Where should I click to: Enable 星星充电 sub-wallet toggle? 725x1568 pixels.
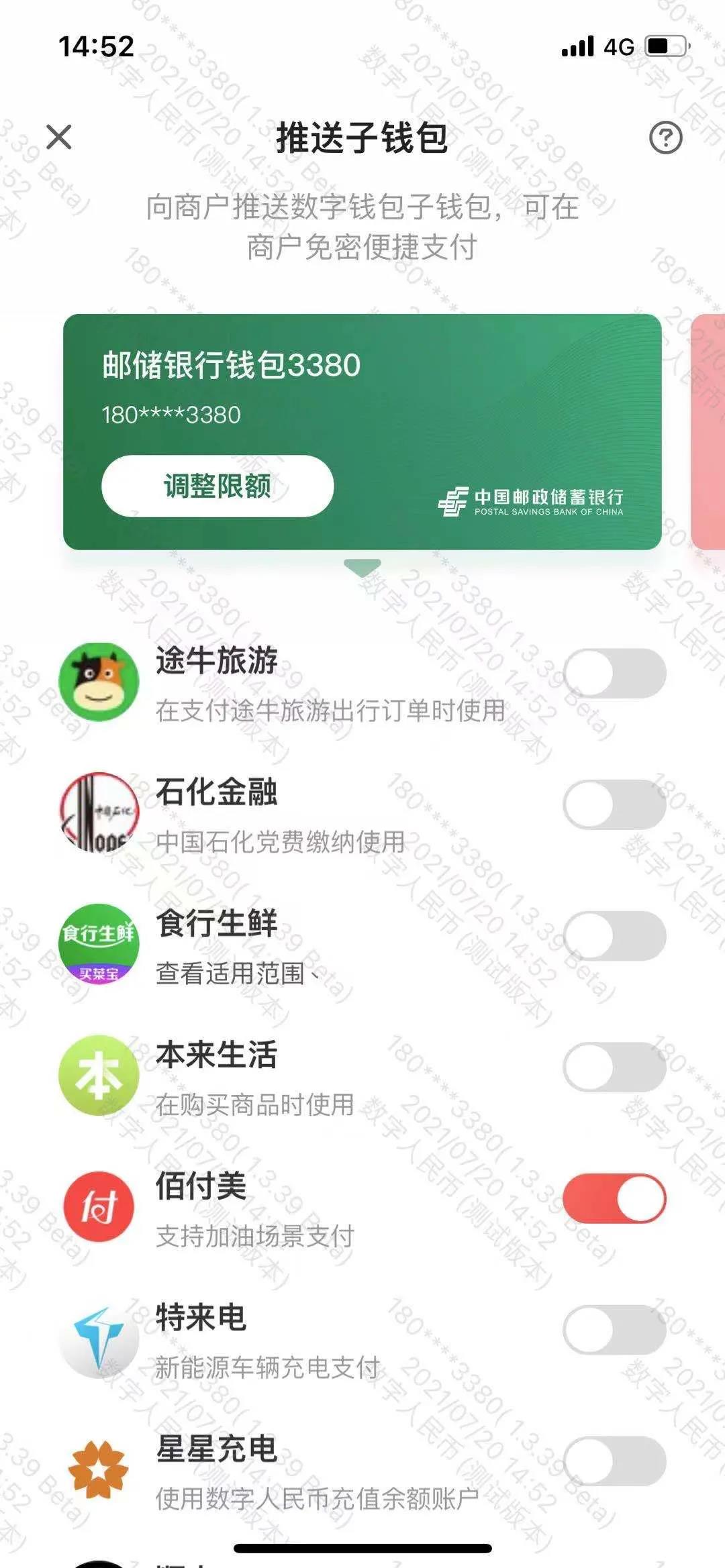point(614,1461)
